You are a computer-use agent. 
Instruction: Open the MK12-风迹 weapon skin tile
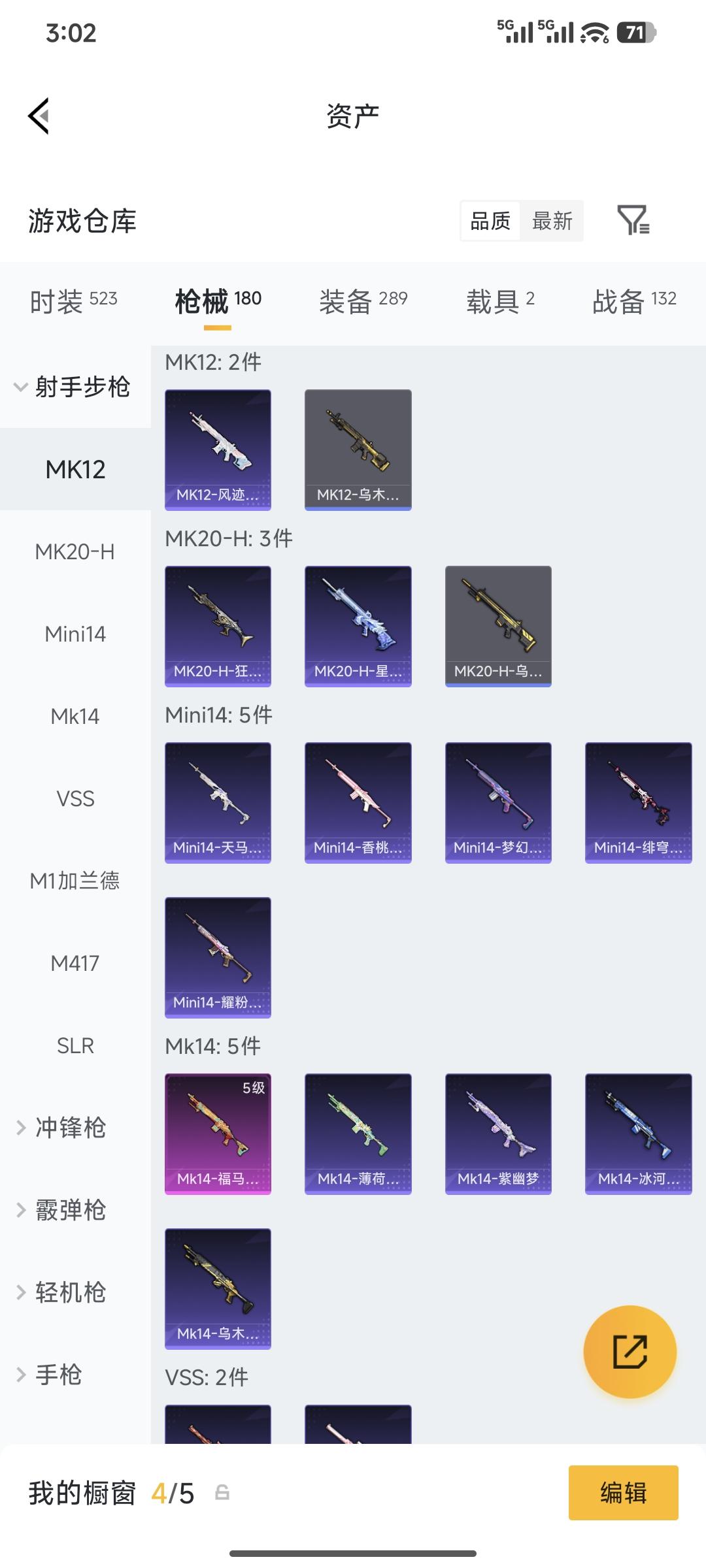click(218, 449)
